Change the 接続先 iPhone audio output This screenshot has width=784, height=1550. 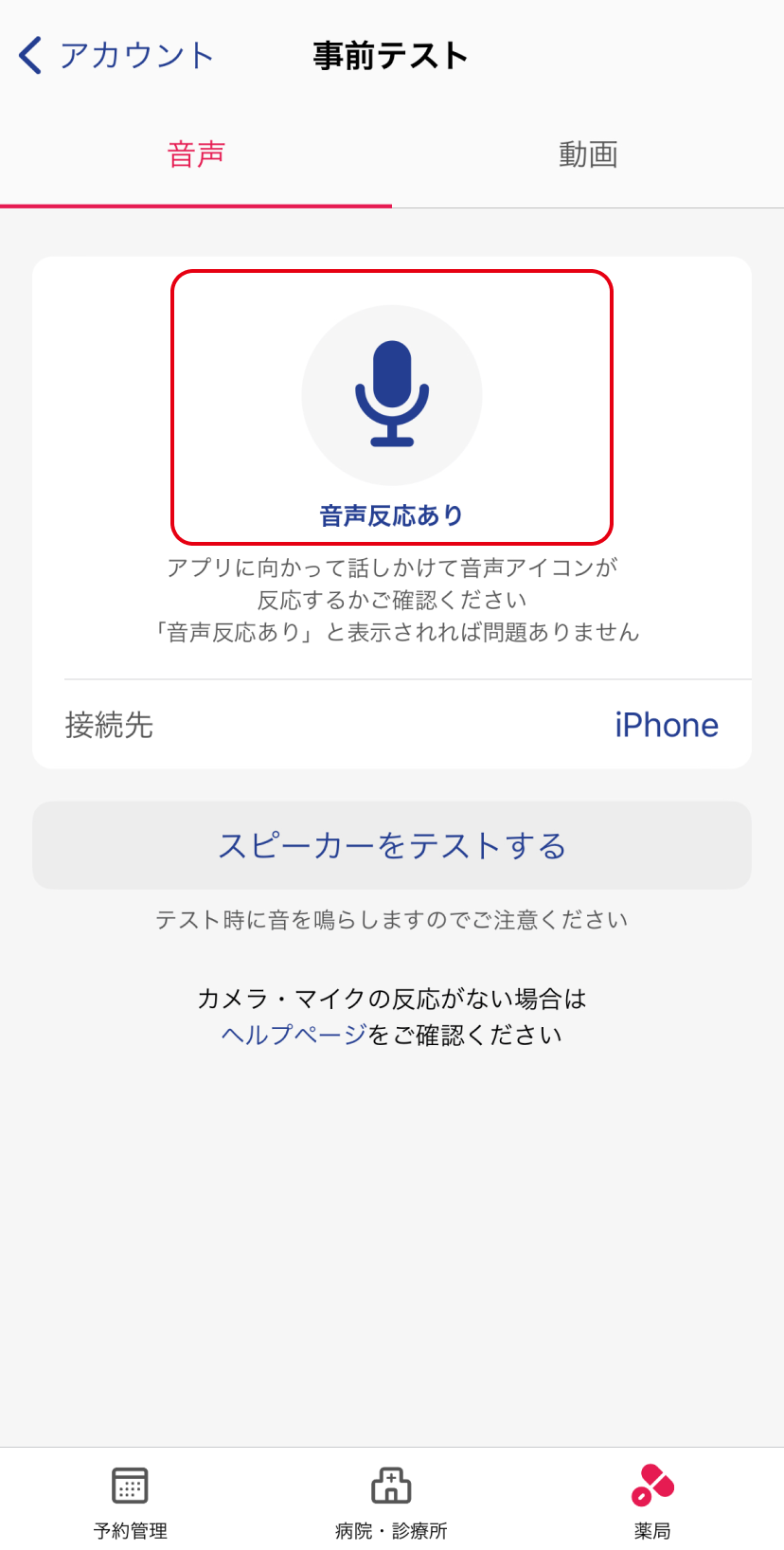(666, 725)
